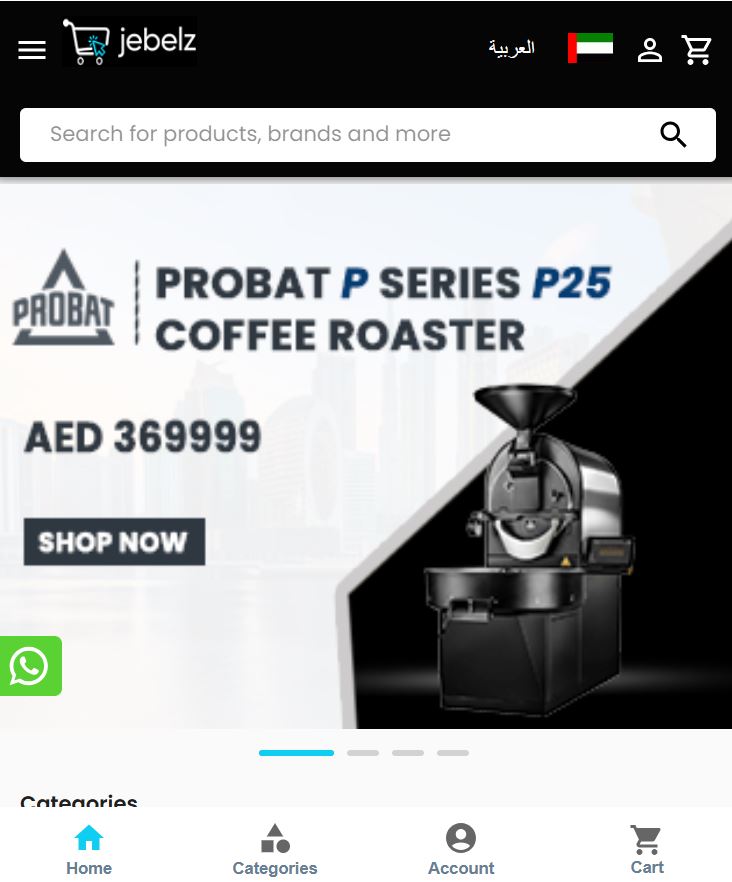This screenshot has height=882, width=732.
Task: Tap the jebelz logo in the header
Action: (130, 42)
